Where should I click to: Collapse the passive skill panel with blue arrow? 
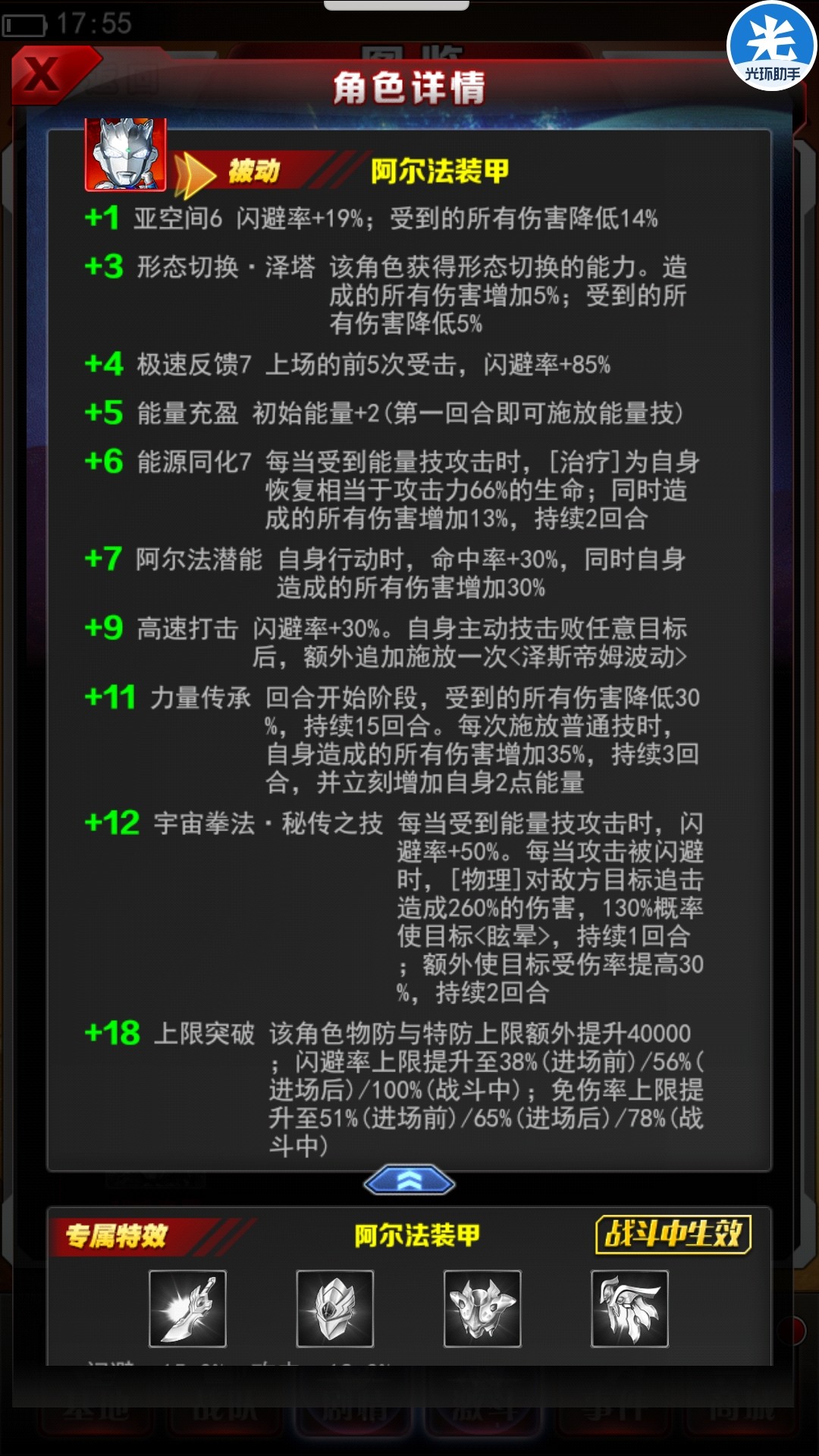point(409,1181)
